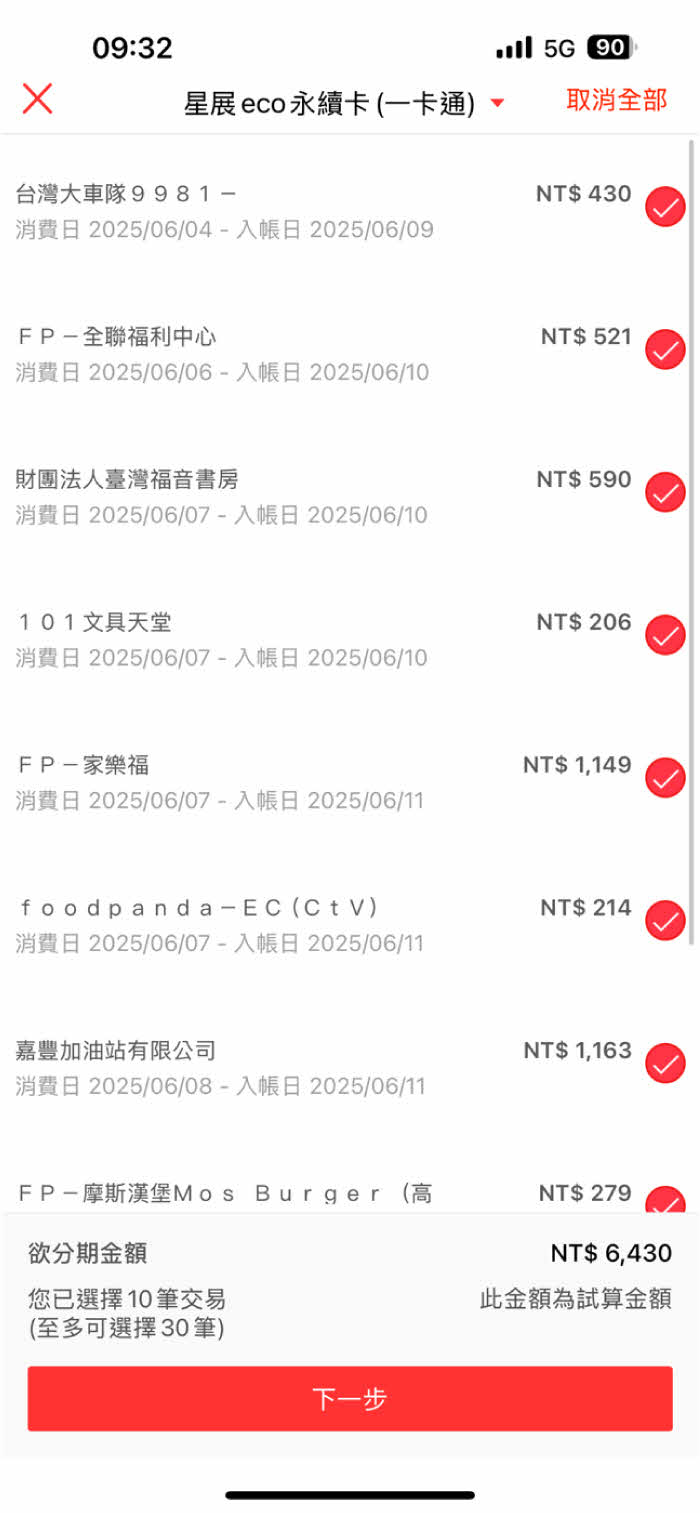
Task: Uncheck the 全聯福利中心 NT$ 521 transaction
Action: click(x=665, y=350)
